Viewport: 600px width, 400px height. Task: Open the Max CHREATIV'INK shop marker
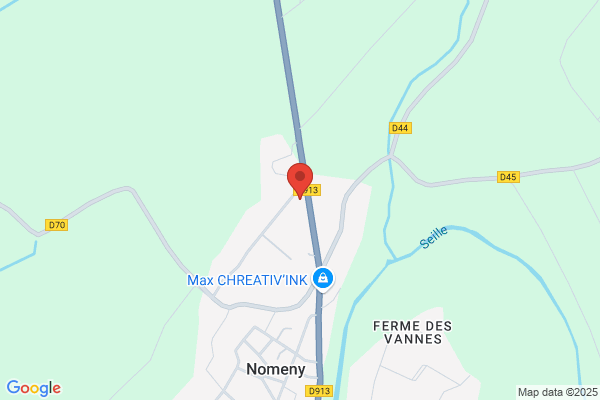click(x=323, y=279)
